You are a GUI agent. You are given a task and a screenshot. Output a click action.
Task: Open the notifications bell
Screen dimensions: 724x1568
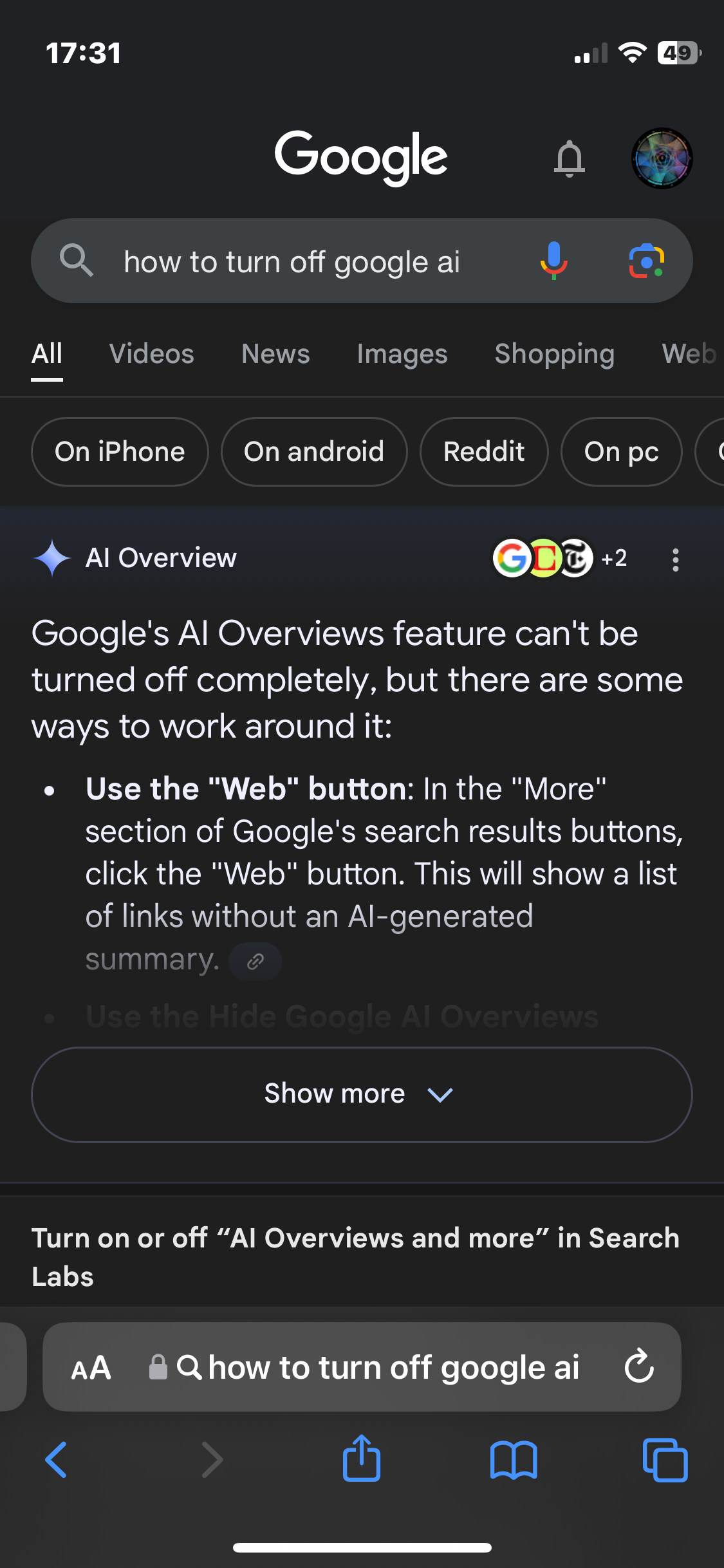tap(570, 158)
